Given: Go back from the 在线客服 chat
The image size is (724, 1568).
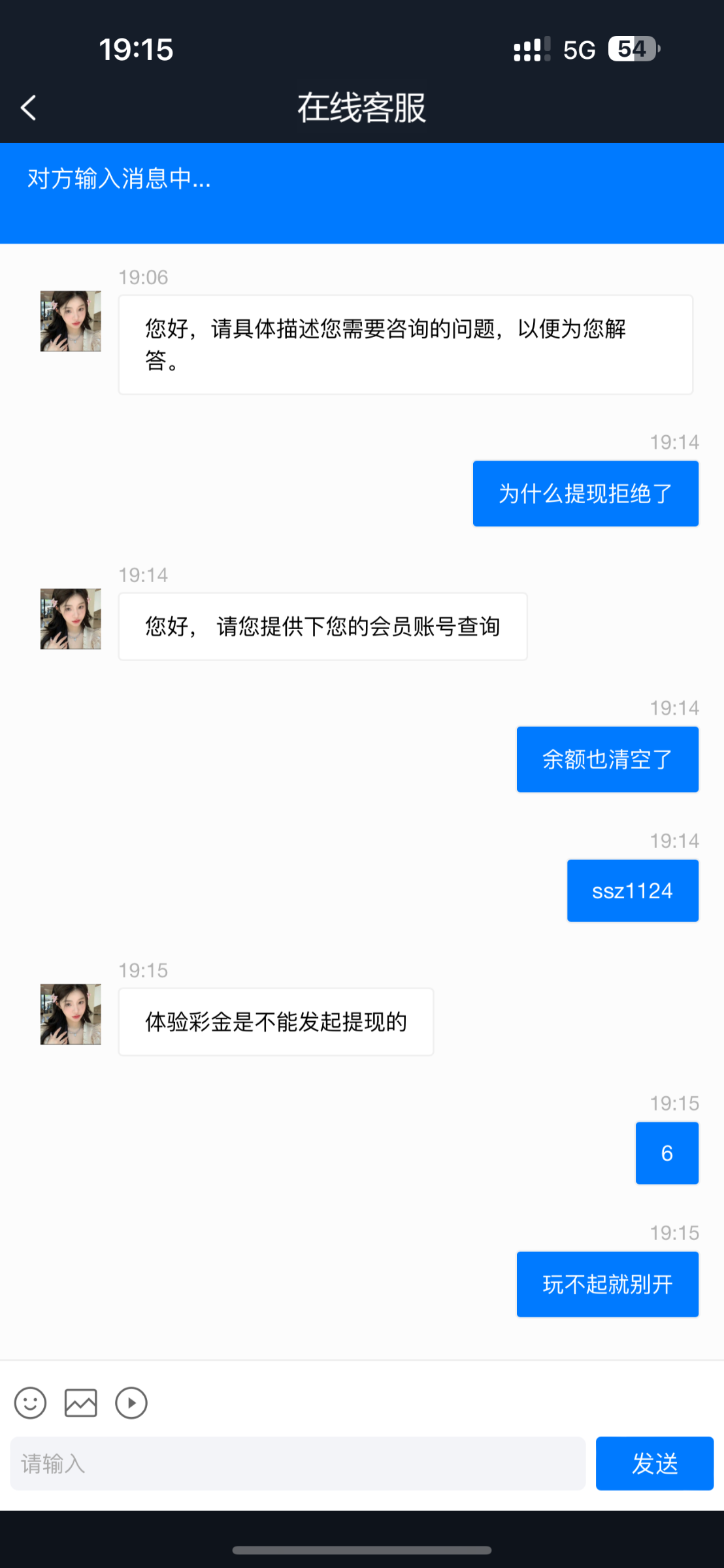Looking at the screenshot, I should click(29, 108).
